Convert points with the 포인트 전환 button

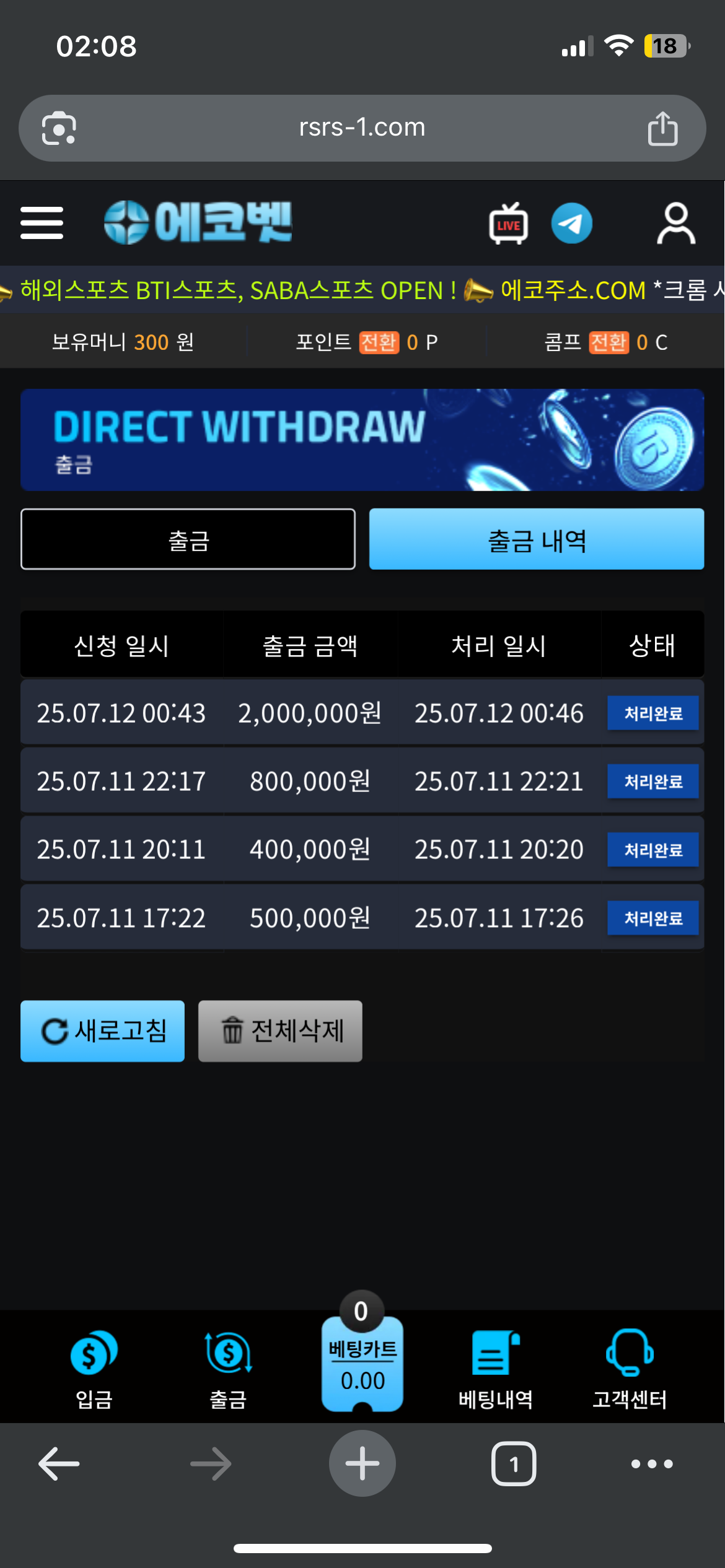click(x=379, y=342)
